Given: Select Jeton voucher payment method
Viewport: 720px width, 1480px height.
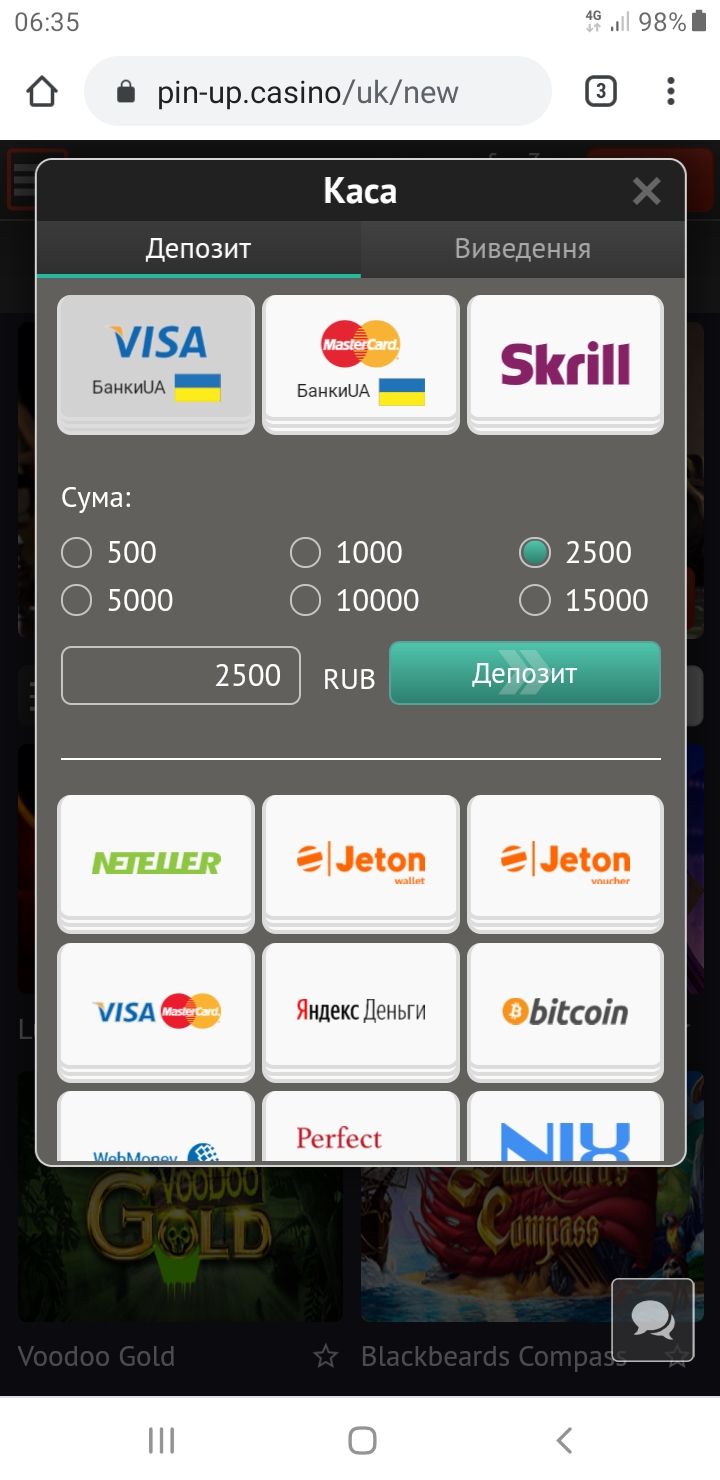Looking at the screenshot, I should (565, 861).
